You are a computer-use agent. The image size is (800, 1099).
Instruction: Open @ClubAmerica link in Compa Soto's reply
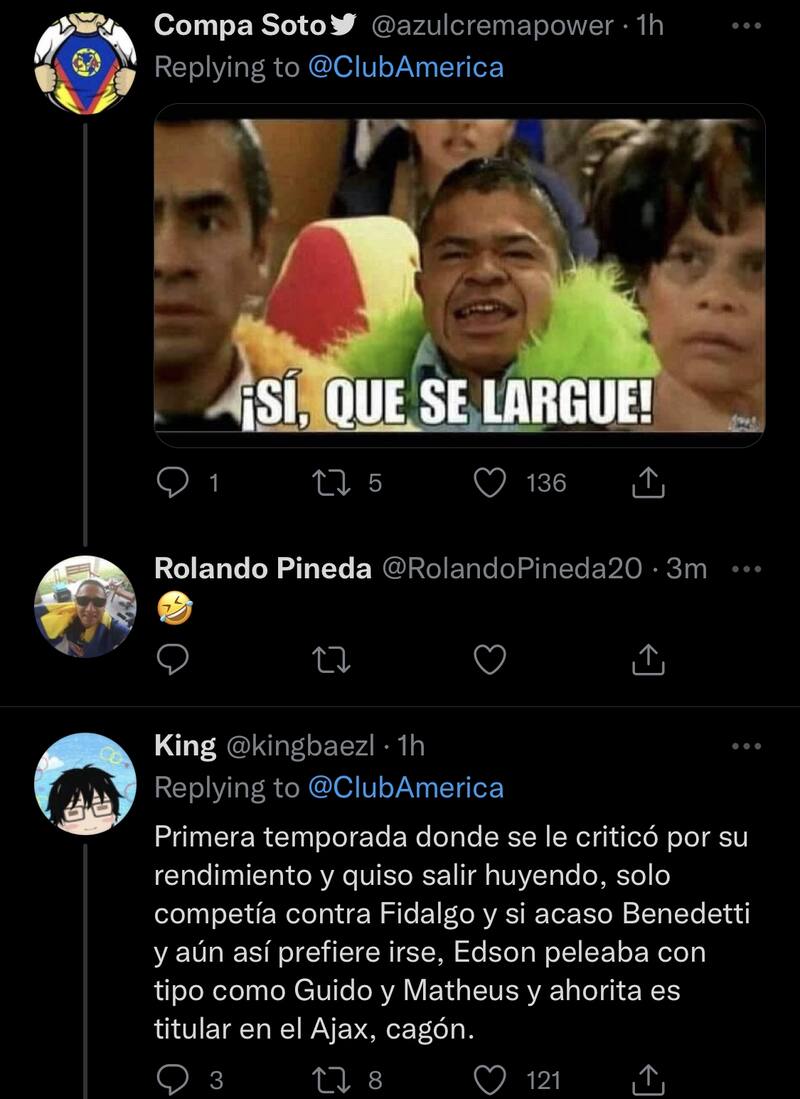point(405,68)
